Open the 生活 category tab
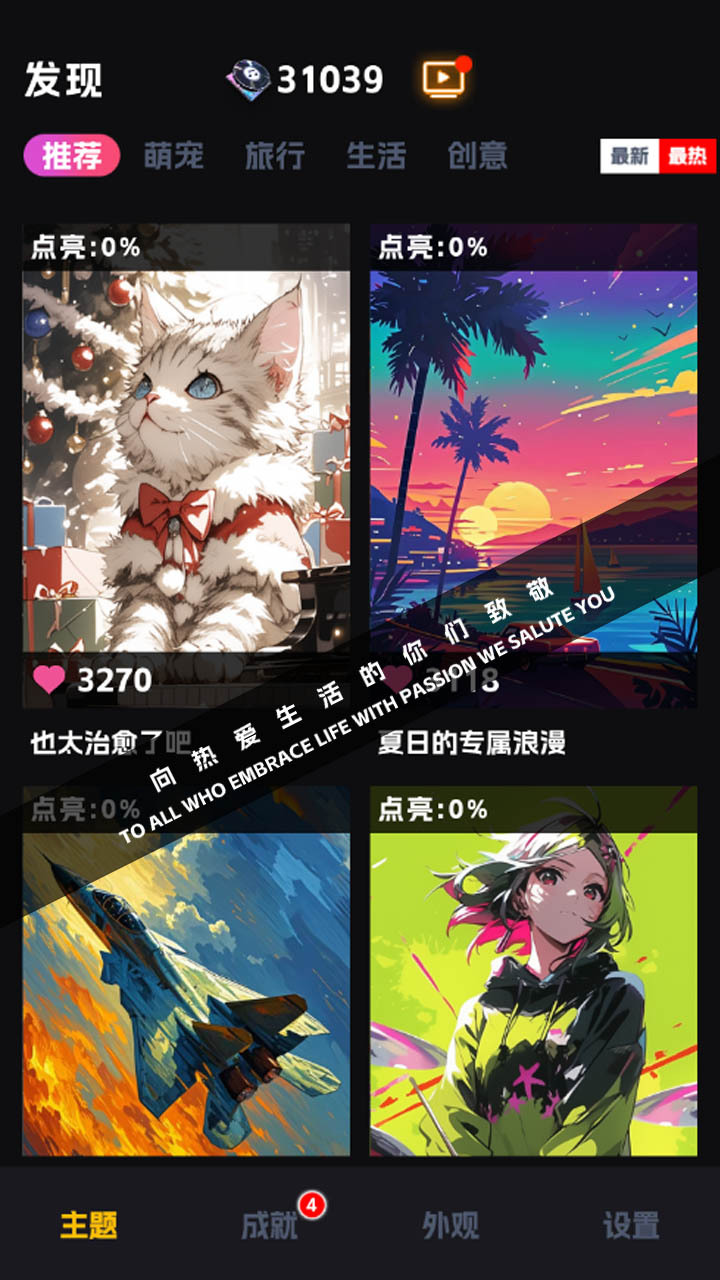The image size is (720, 1280). pyautogui.click(x=378, y=156)
